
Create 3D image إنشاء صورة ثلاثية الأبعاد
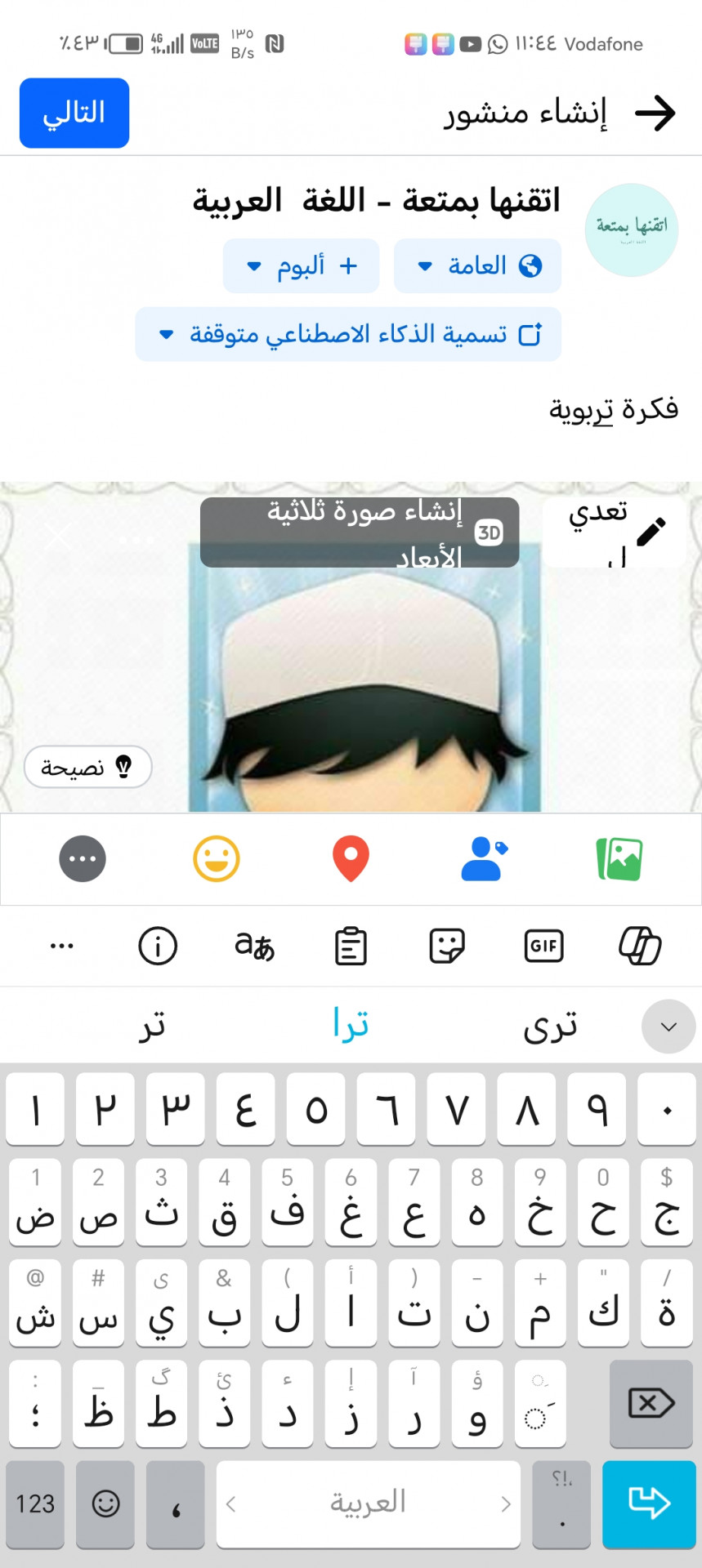[360, 532]
